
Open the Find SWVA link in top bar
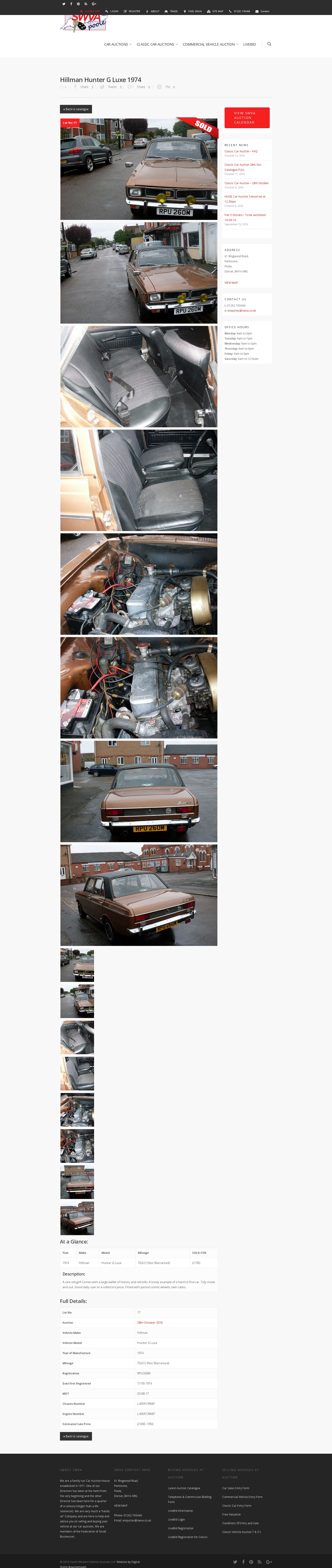point(193,11)
